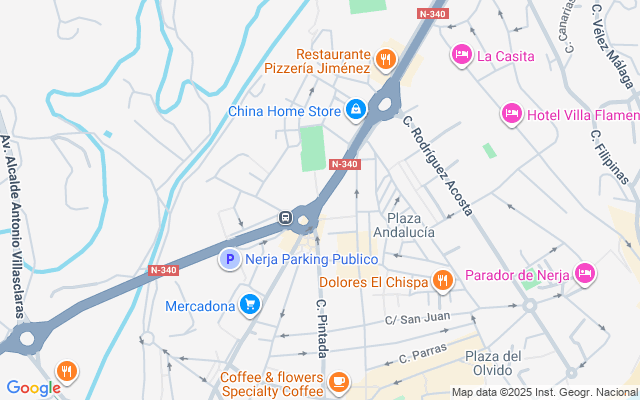This screenshot has height=400, width=640.
Task: Open the Parador de Nerja hotel marker
Action: (x=585, y=274)
